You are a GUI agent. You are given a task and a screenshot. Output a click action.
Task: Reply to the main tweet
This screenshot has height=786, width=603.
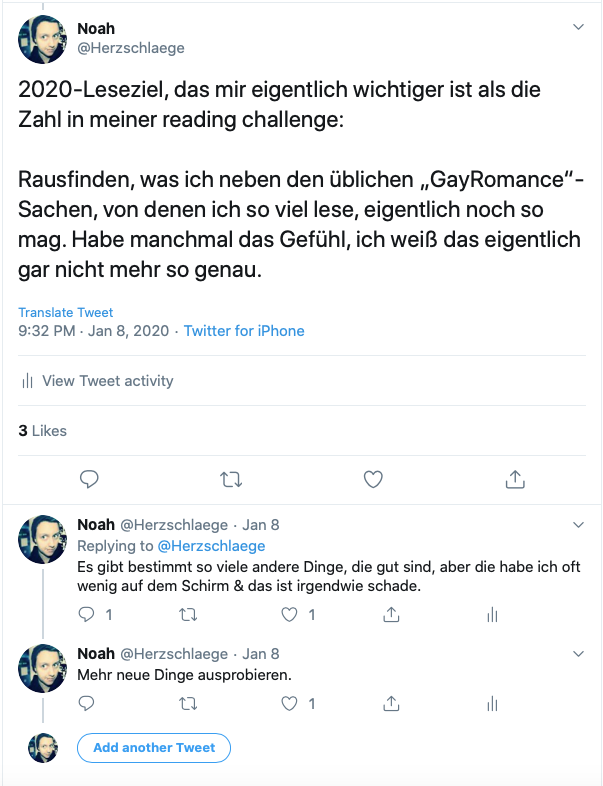tap(89, 480)
